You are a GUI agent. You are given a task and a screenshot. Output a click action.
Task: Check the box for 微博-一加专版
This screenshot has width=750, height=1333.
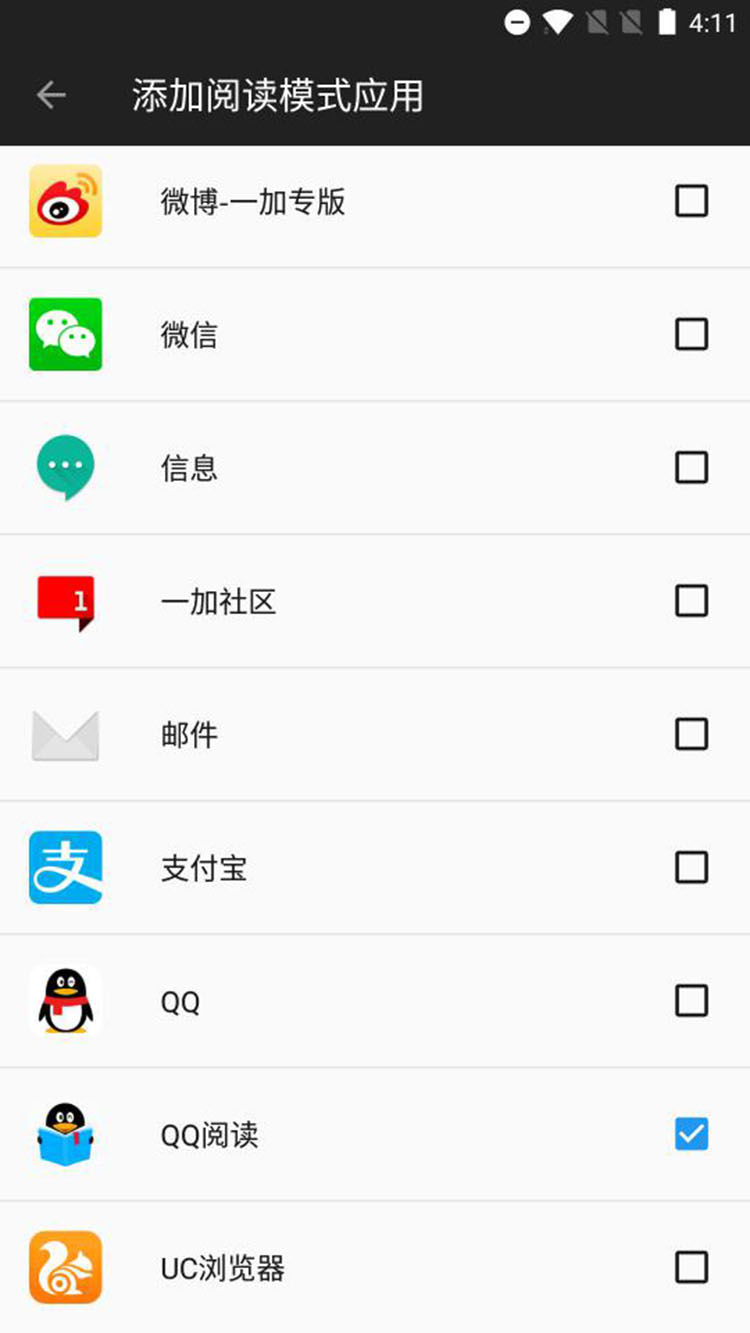(x=692, y=201)
